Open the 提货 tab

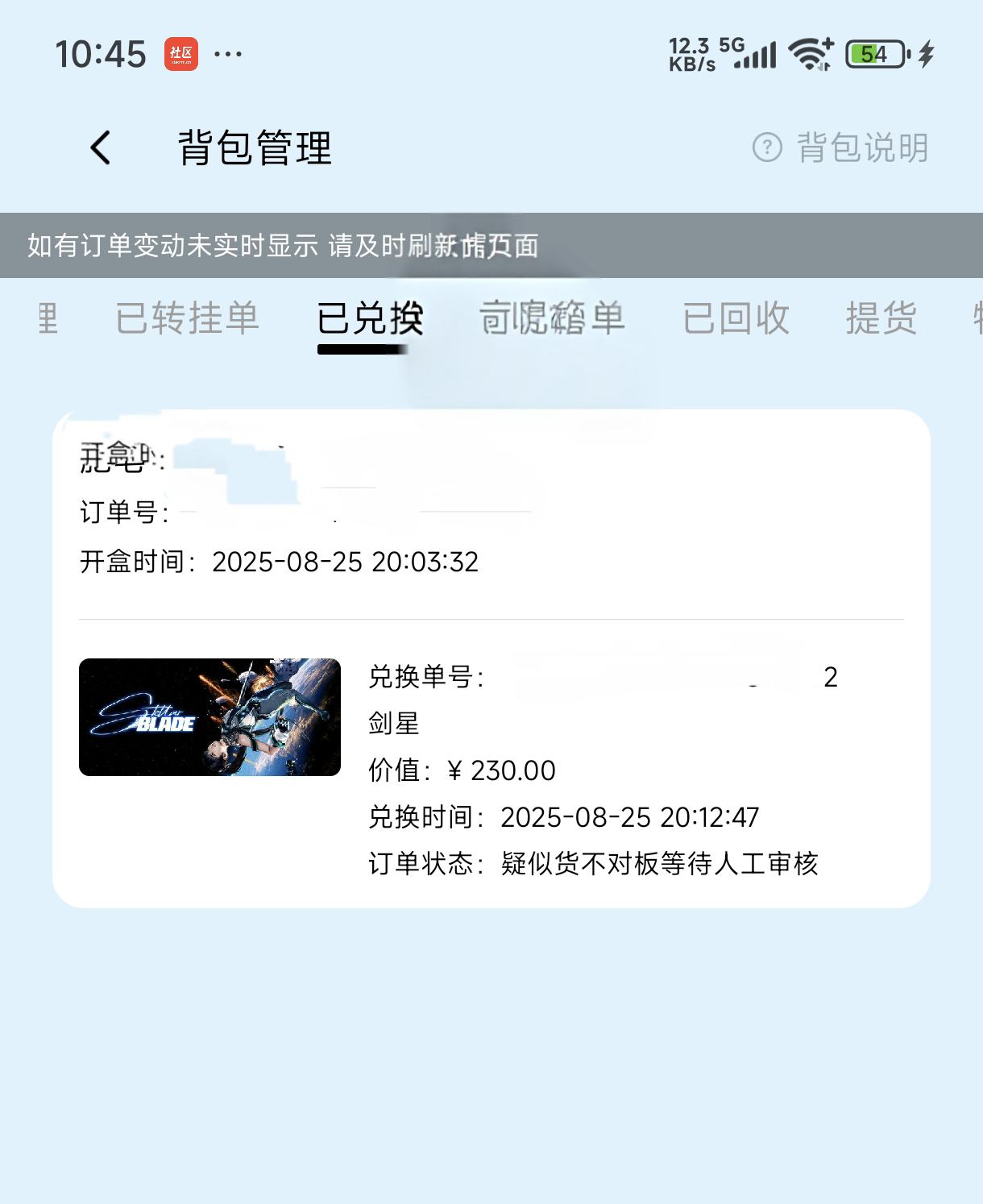tap(881, 318)
